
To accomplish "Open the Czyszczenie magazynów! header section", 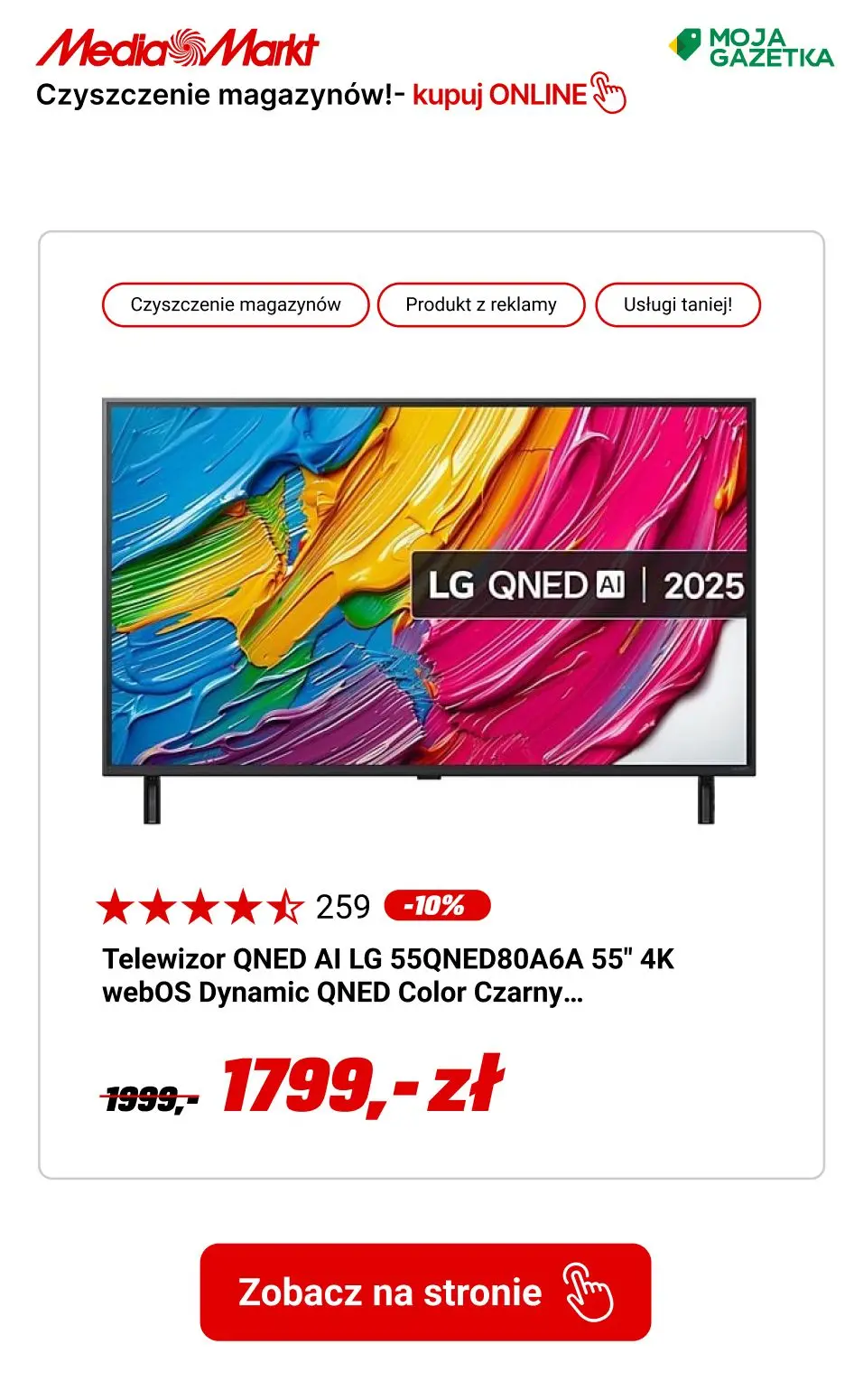I will 217,94.
